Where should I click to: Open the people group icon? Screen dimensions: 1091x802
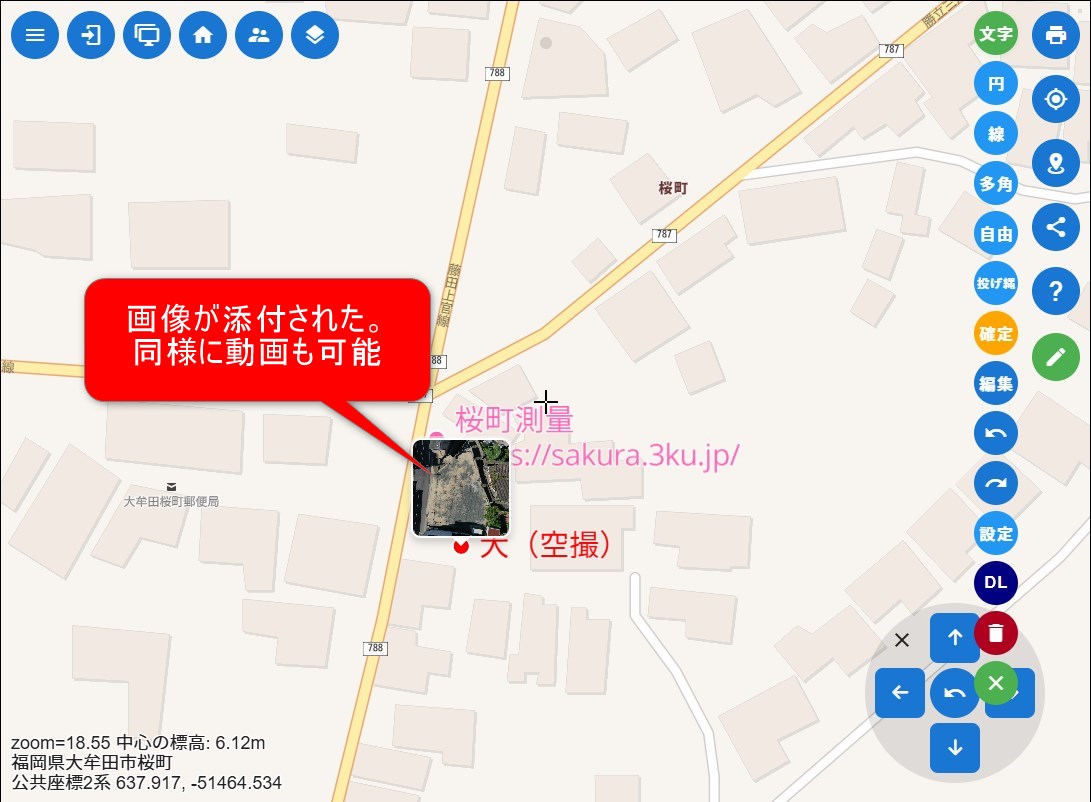259,36
